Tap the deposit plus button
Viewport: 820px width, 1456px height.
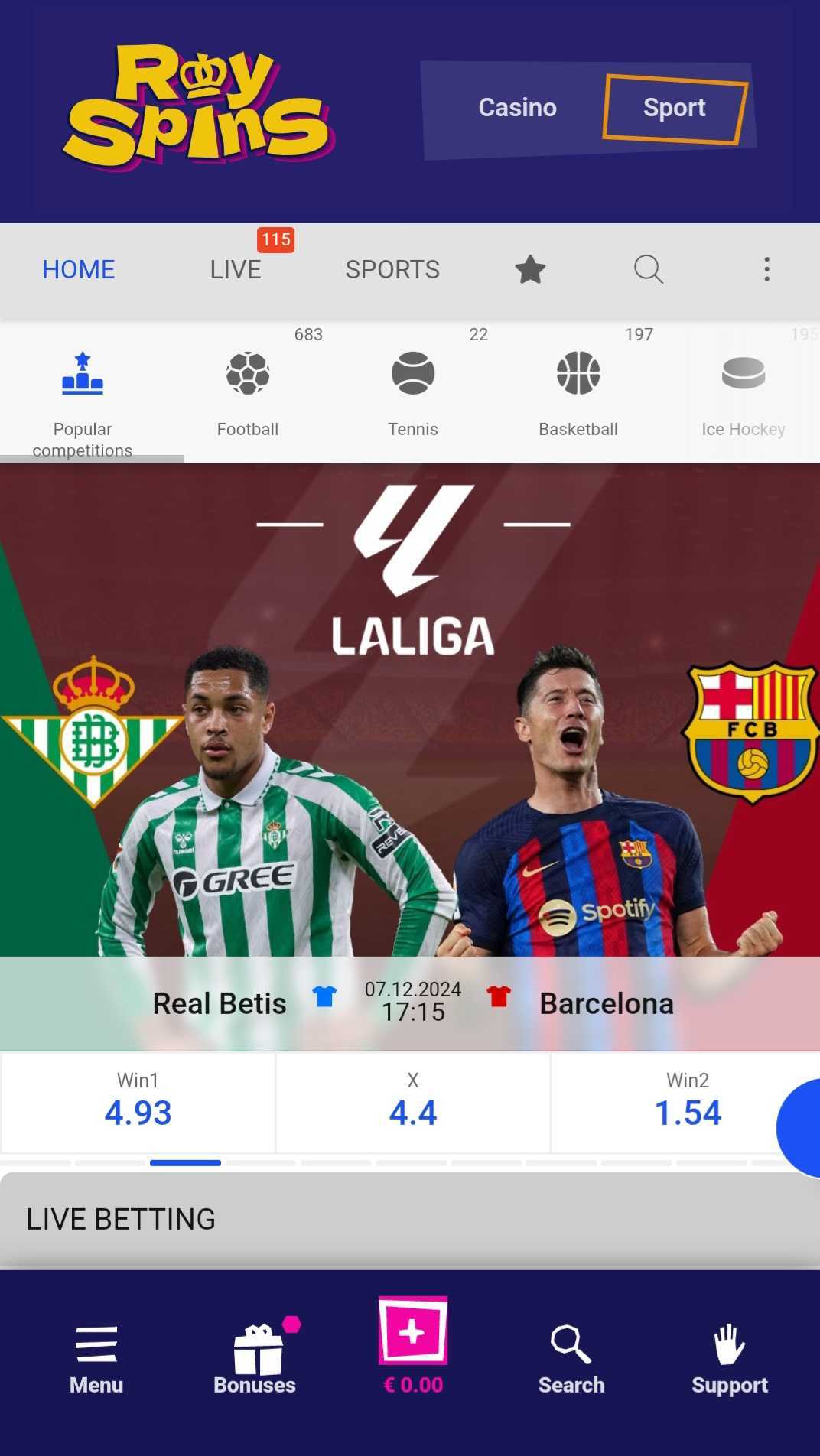pyautogui.click(x=413, y=1332)
